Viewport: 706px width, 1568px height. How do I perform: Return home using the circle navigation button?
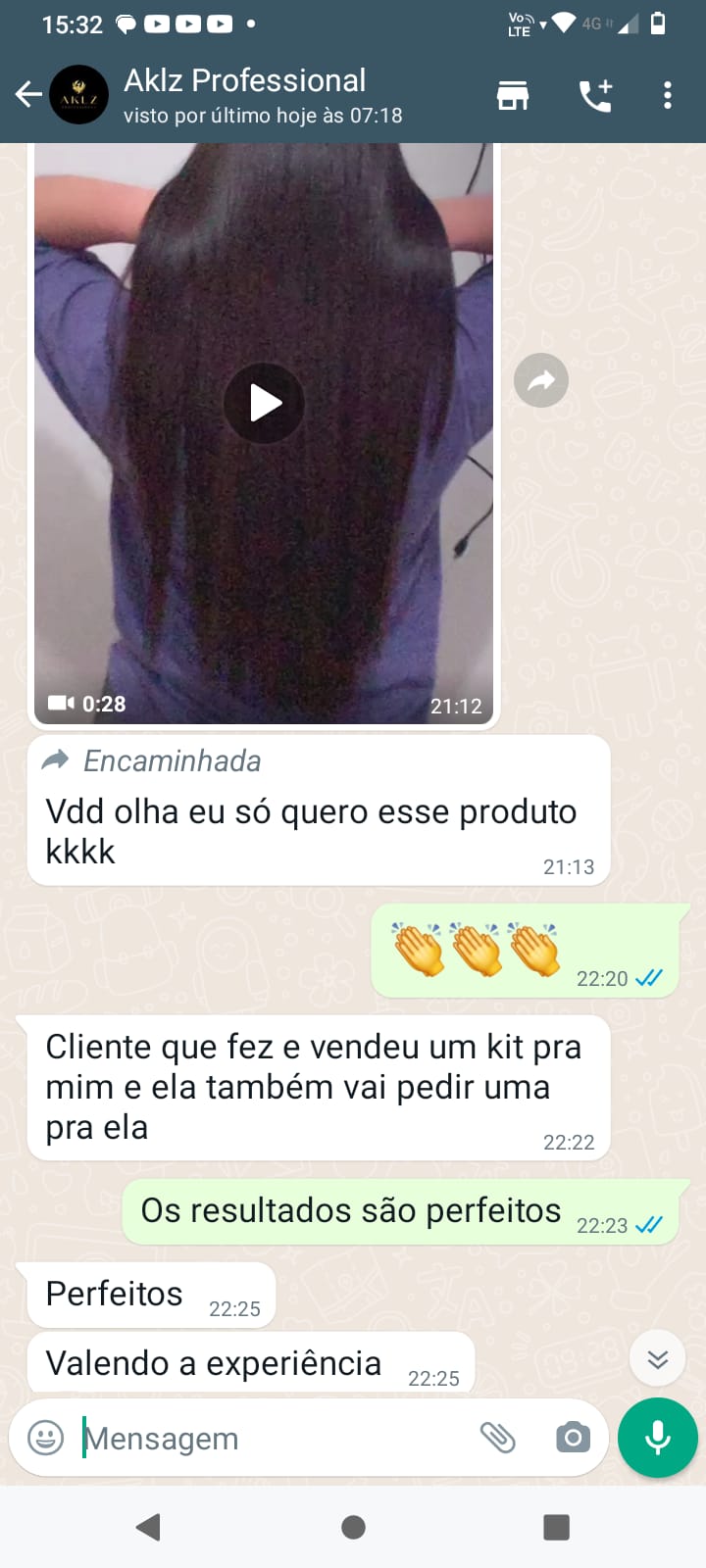tap(353, 1526)
